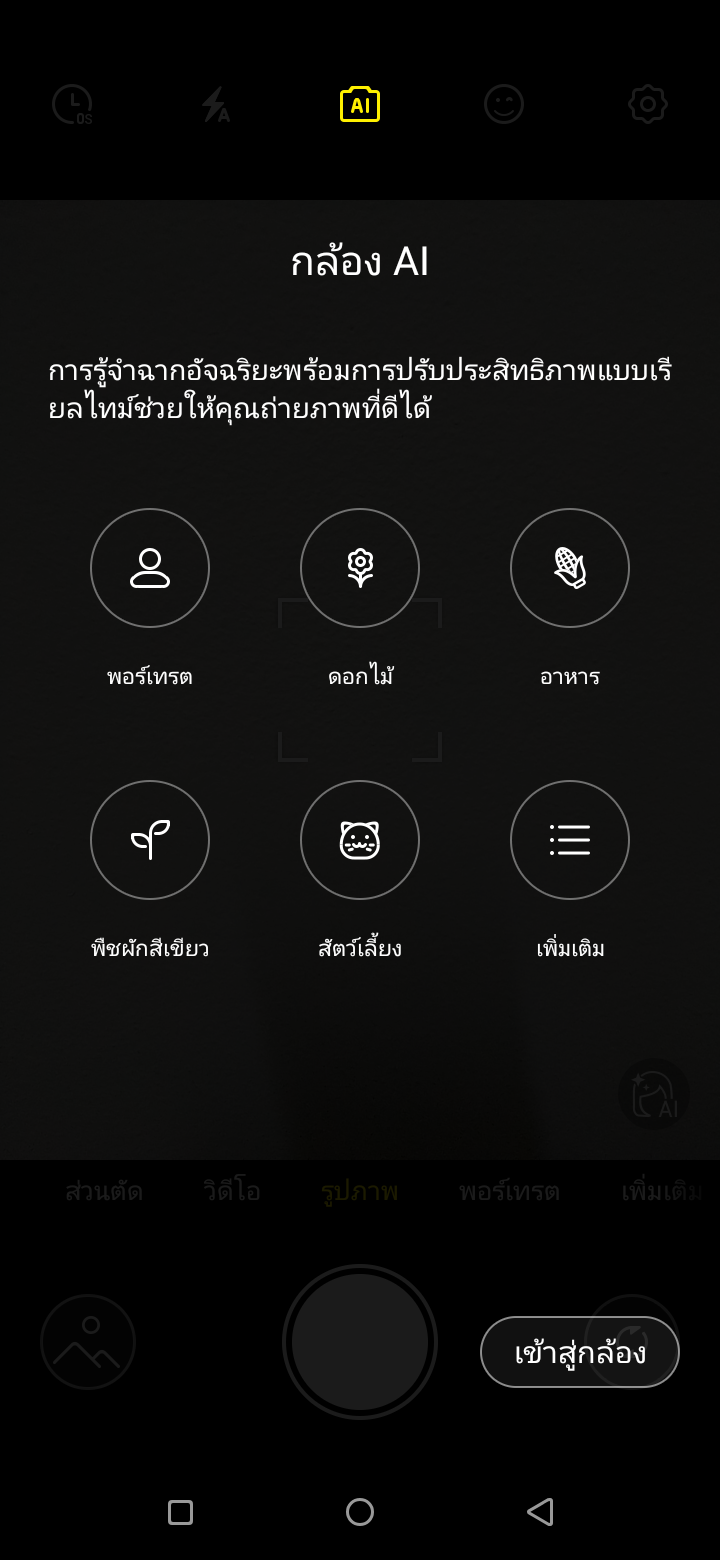The height and width of the screenshot is (1560, 720).
Task: Change the auto flash mode
Action: (216, 104)
